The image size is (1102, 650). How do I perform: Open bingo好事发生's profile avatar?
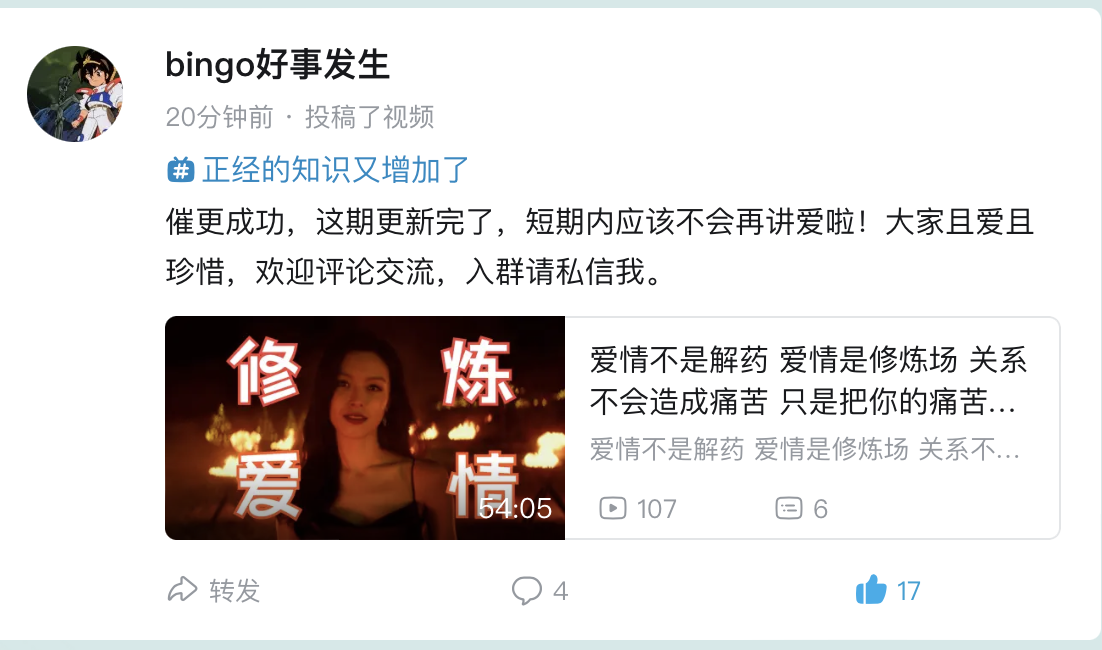[x=75, y=93]
